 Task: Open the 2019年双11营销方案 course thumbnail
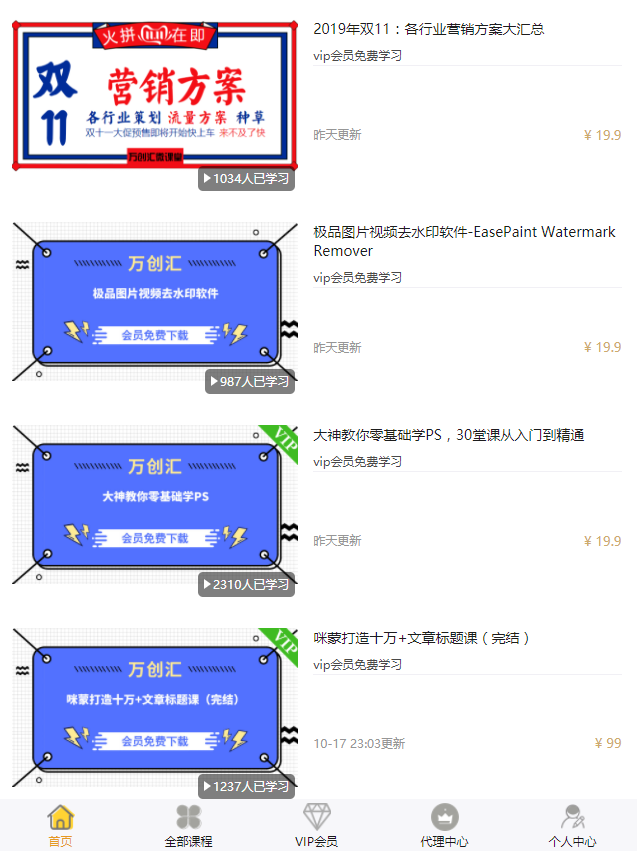(x=154, y=97)
